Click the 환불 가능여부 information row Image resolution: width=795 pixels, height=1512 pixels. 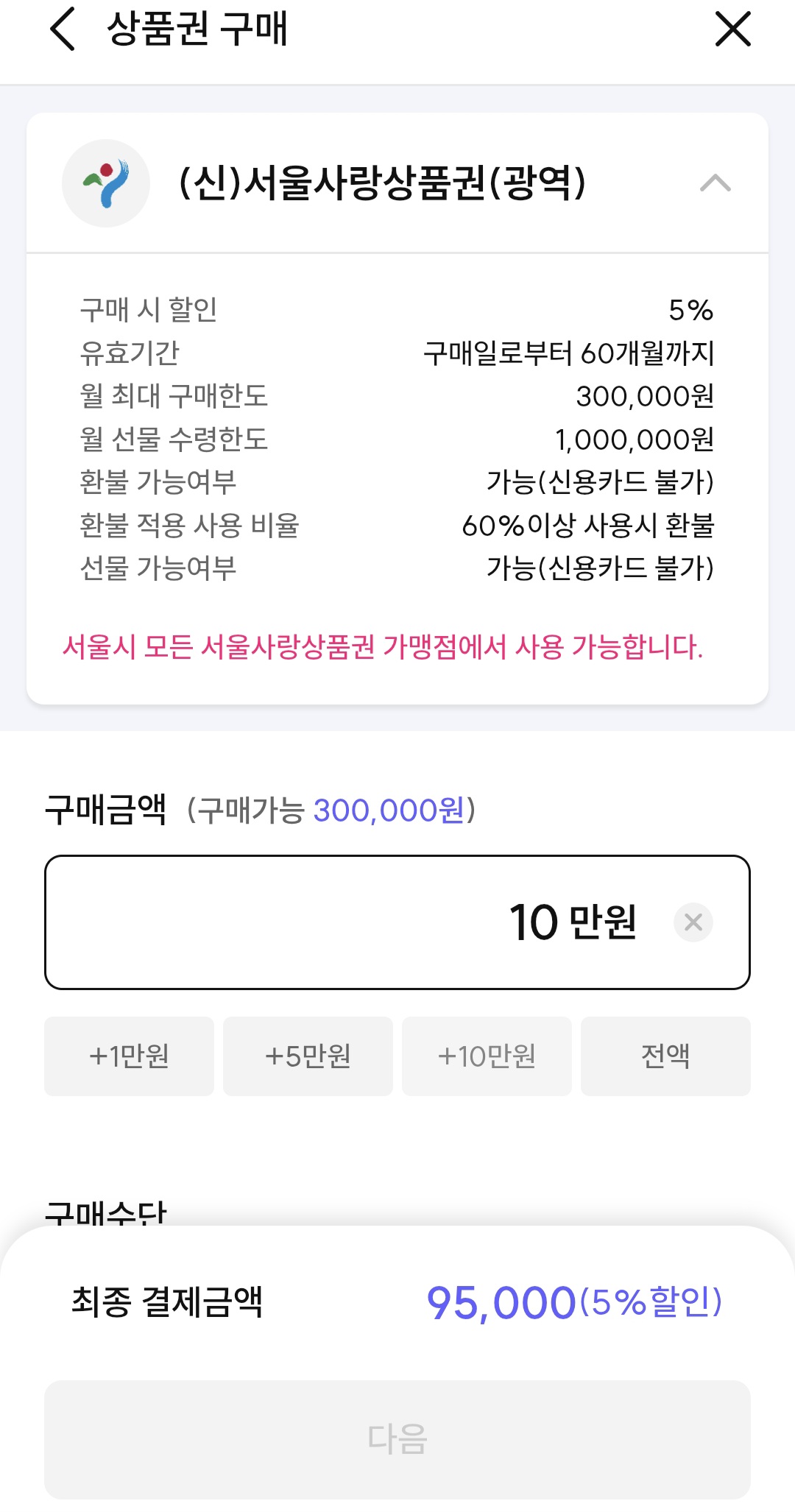click(x=397, y=482)
